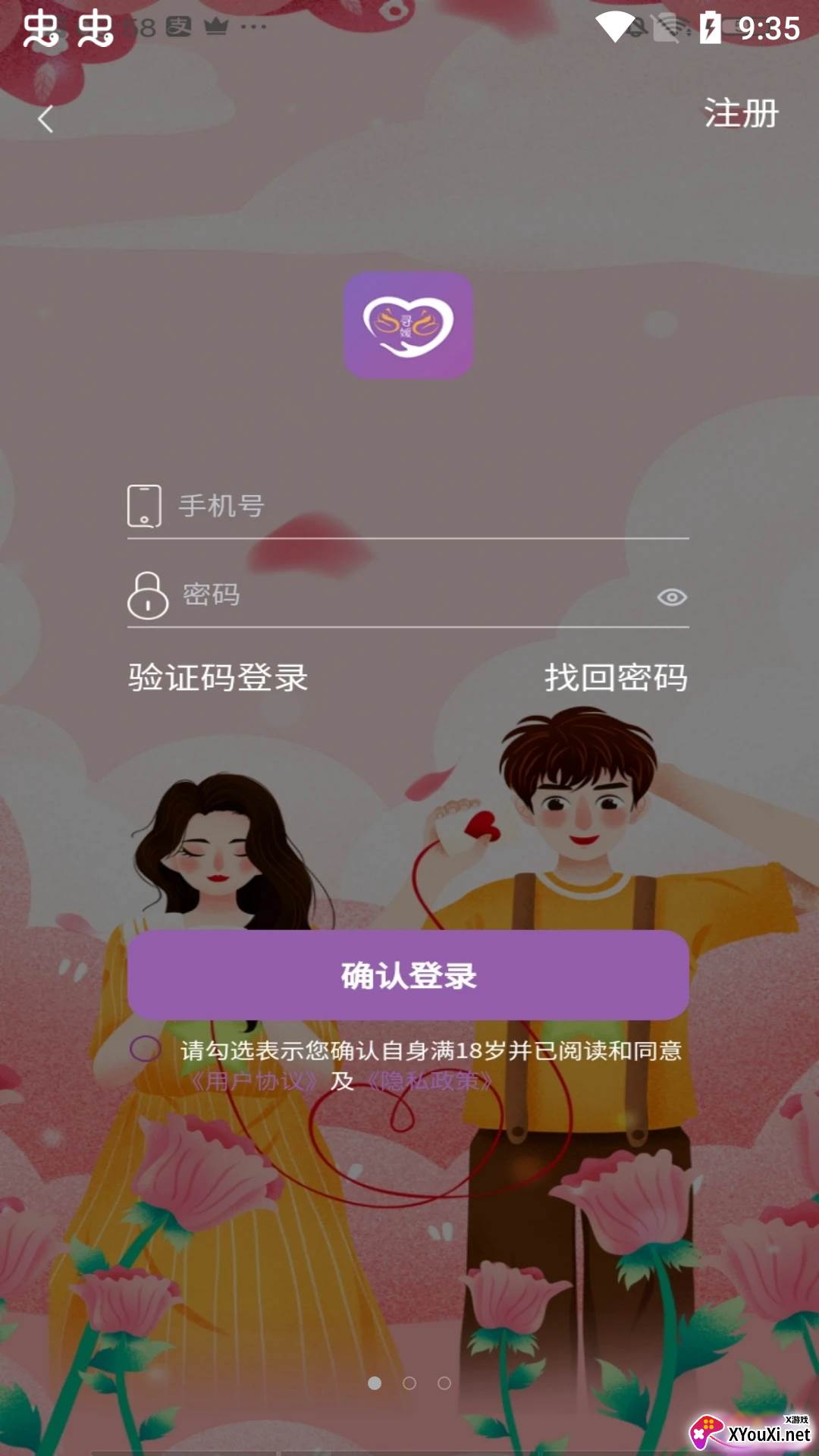Go back using the top-left arrow
Image resolution: width=819 pixels, height=1456 pixels.
point(46,119)
